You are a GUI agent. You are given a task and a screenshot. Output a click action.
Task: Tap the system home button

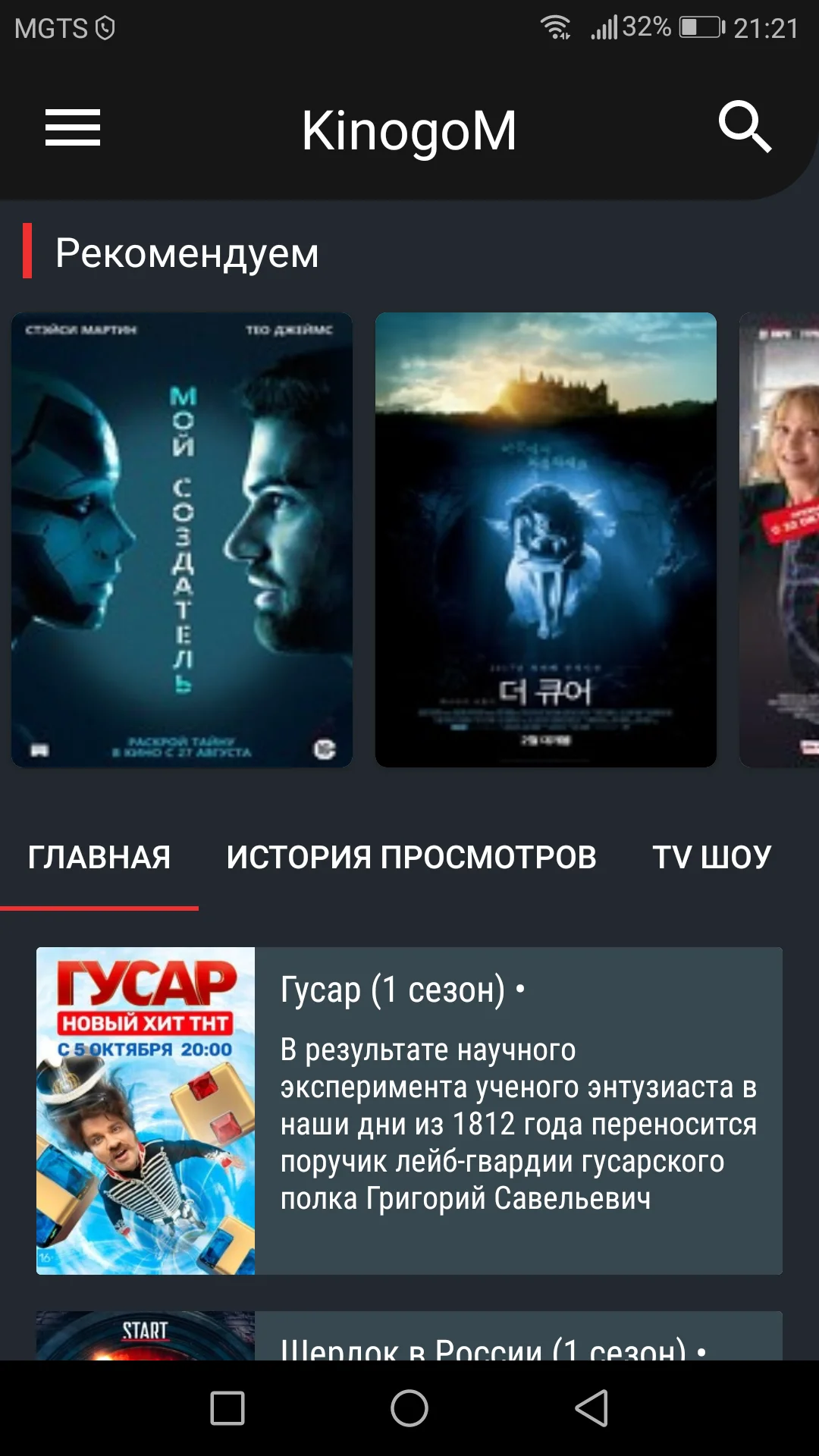409,1408
